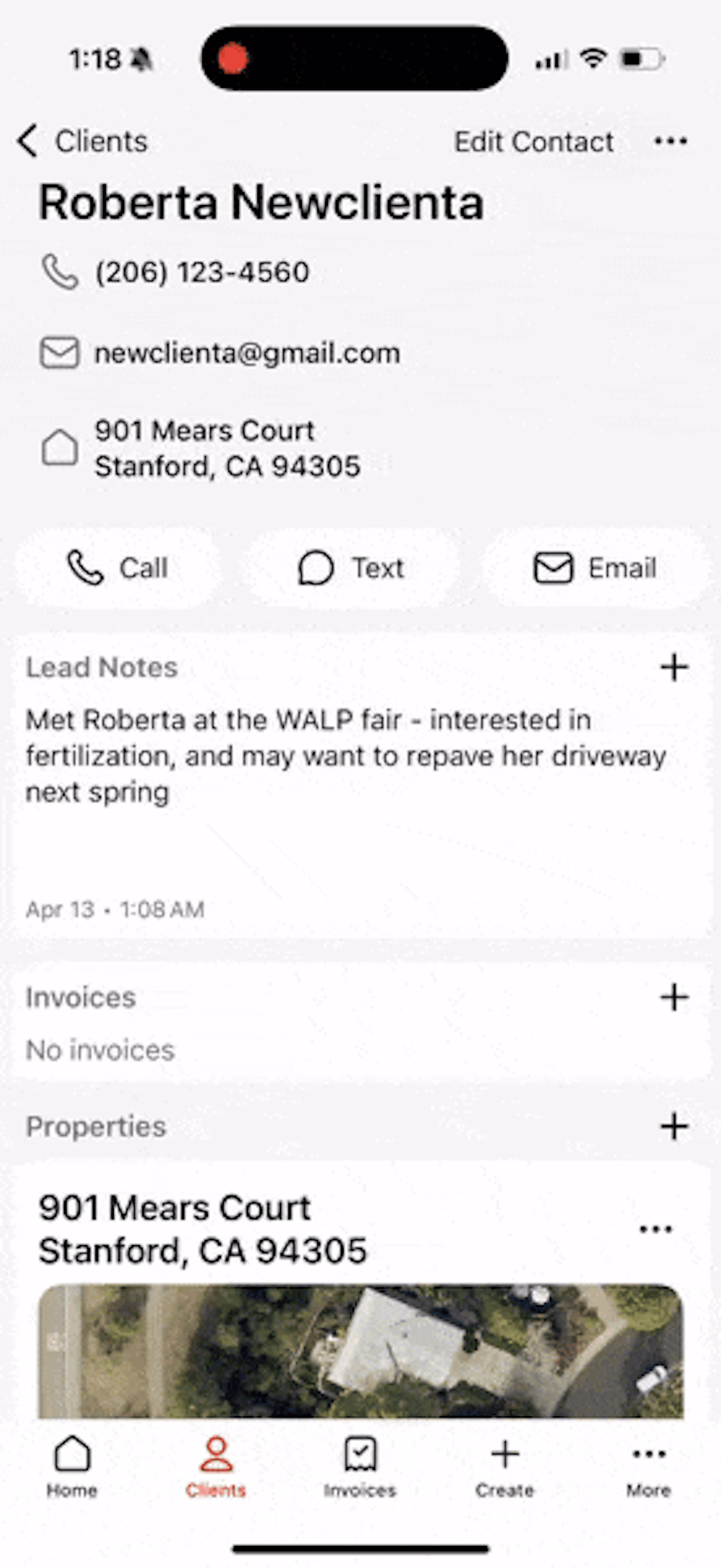Viewport: 721px width, 1568px height.
Task: Open options for the 901 Mears Court property
Action: pos(655,1229)
